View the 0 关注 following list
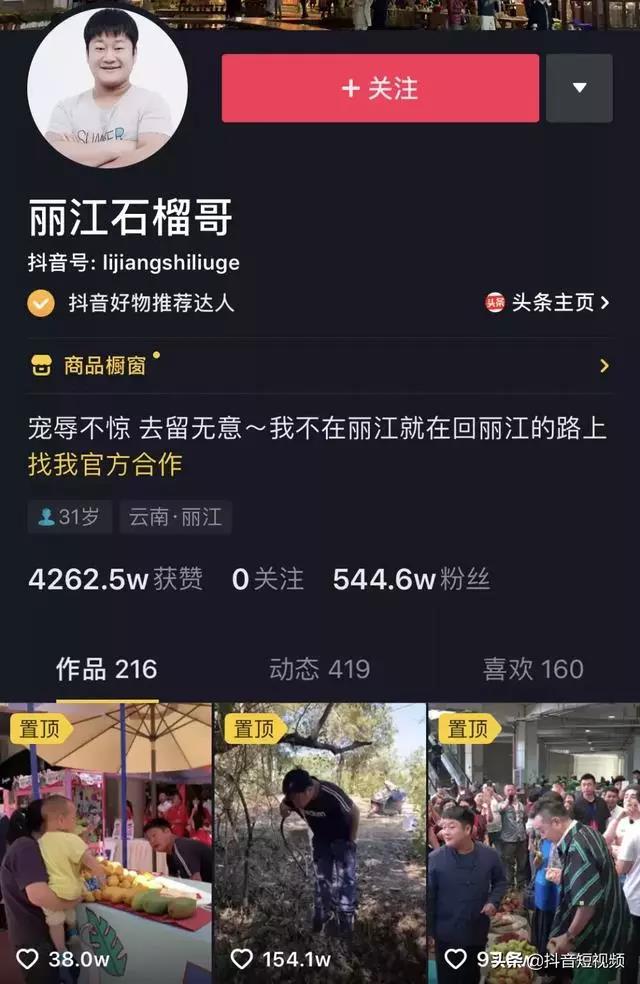This screenshot has height=984, width=640. 267,579
